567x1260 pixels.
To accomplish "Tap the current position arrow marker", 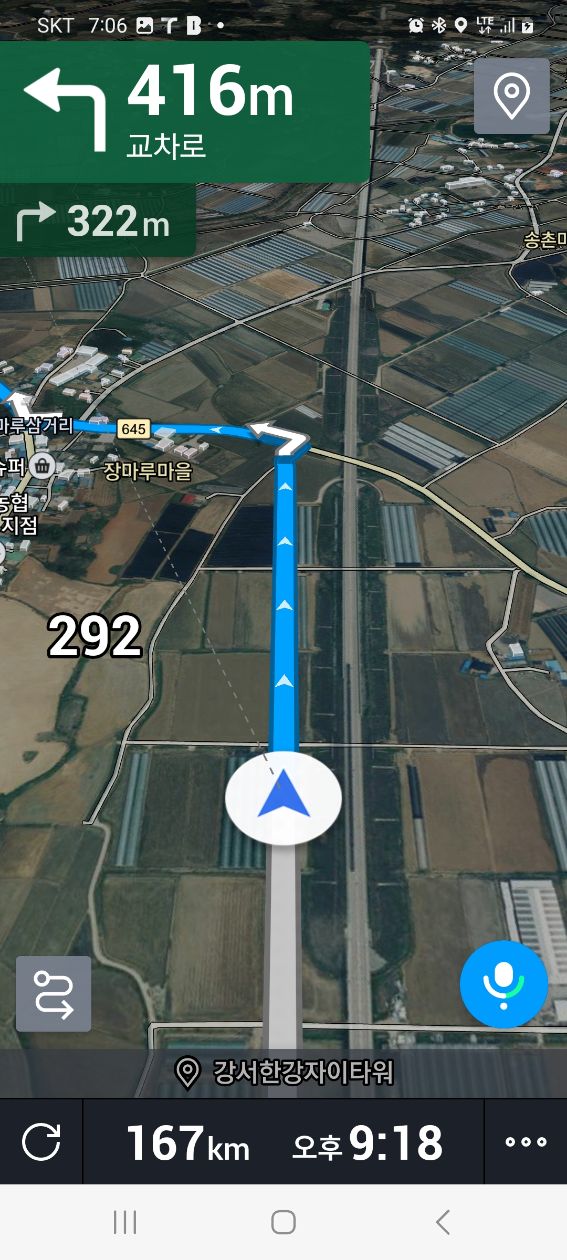I will pyautogui.click(x=284, y=799).
